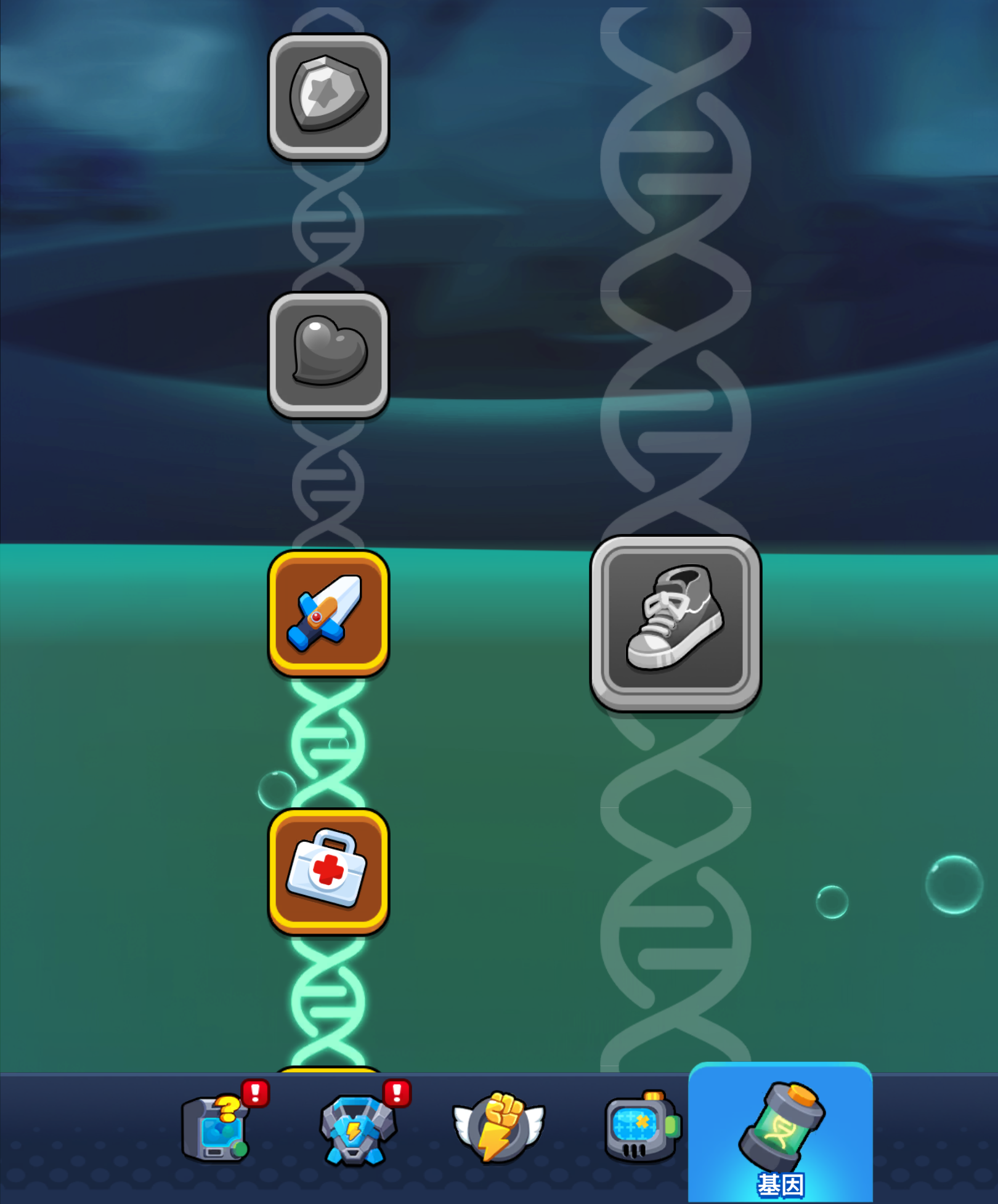Open the first-aid kit gene node
The width and height of the screenshot is (998, 1204).
(x=328, y=871)
